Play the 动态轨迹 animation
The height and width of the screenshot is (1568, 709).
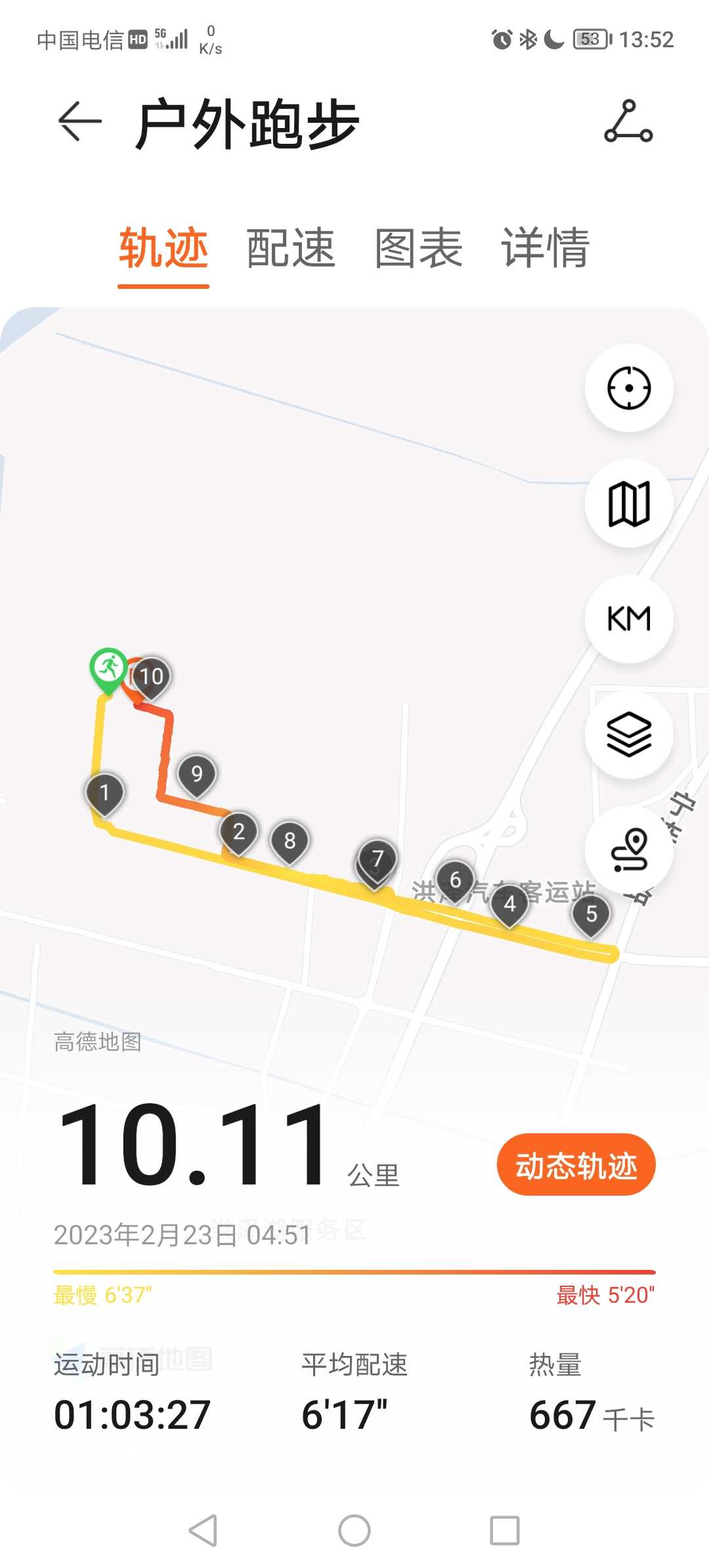(576, 1165)
